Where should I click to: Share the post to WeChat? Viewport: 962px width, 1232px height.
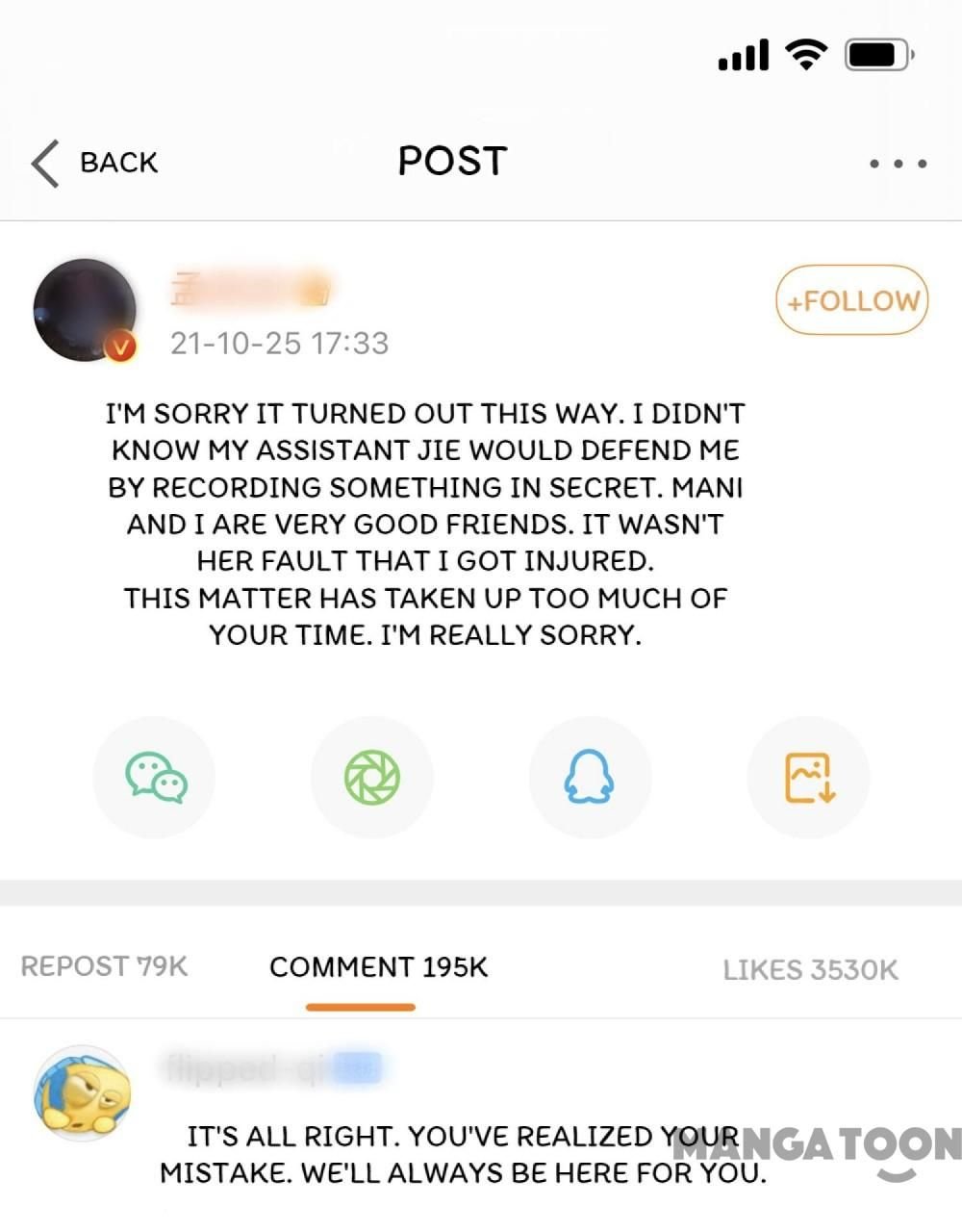click(155, 778)
